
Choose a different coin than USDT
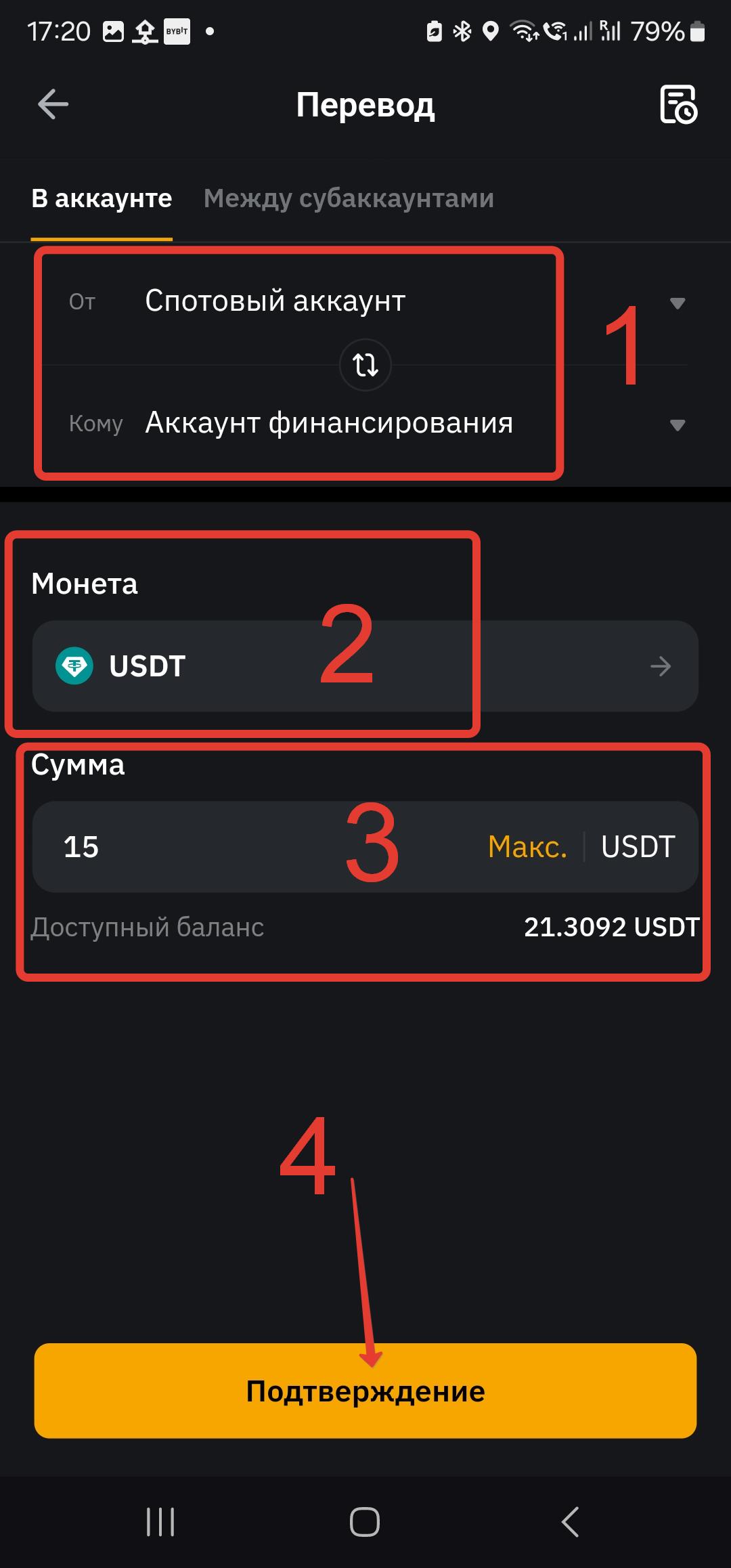pyautogui.click(x=365, y=666)
